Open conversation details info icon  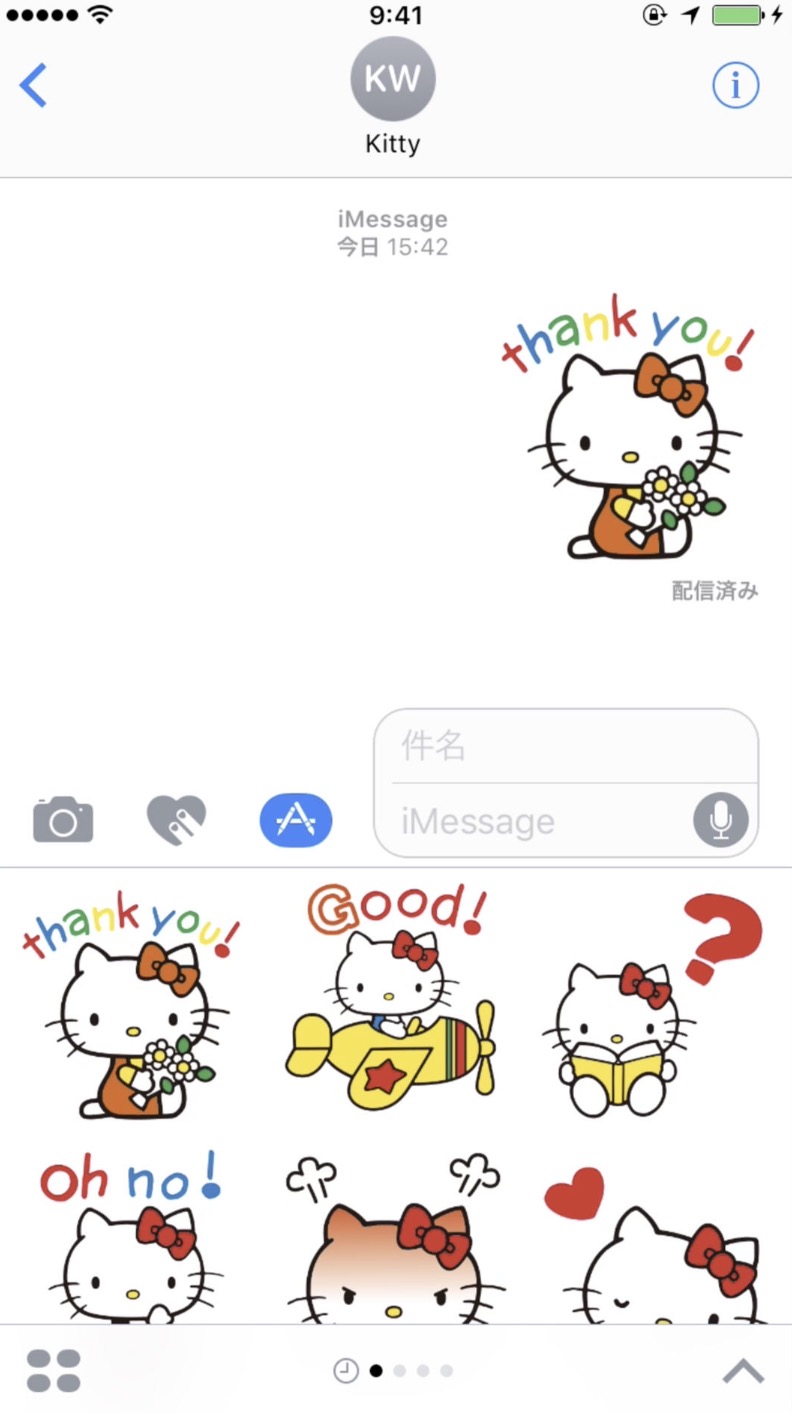(735, 86)
